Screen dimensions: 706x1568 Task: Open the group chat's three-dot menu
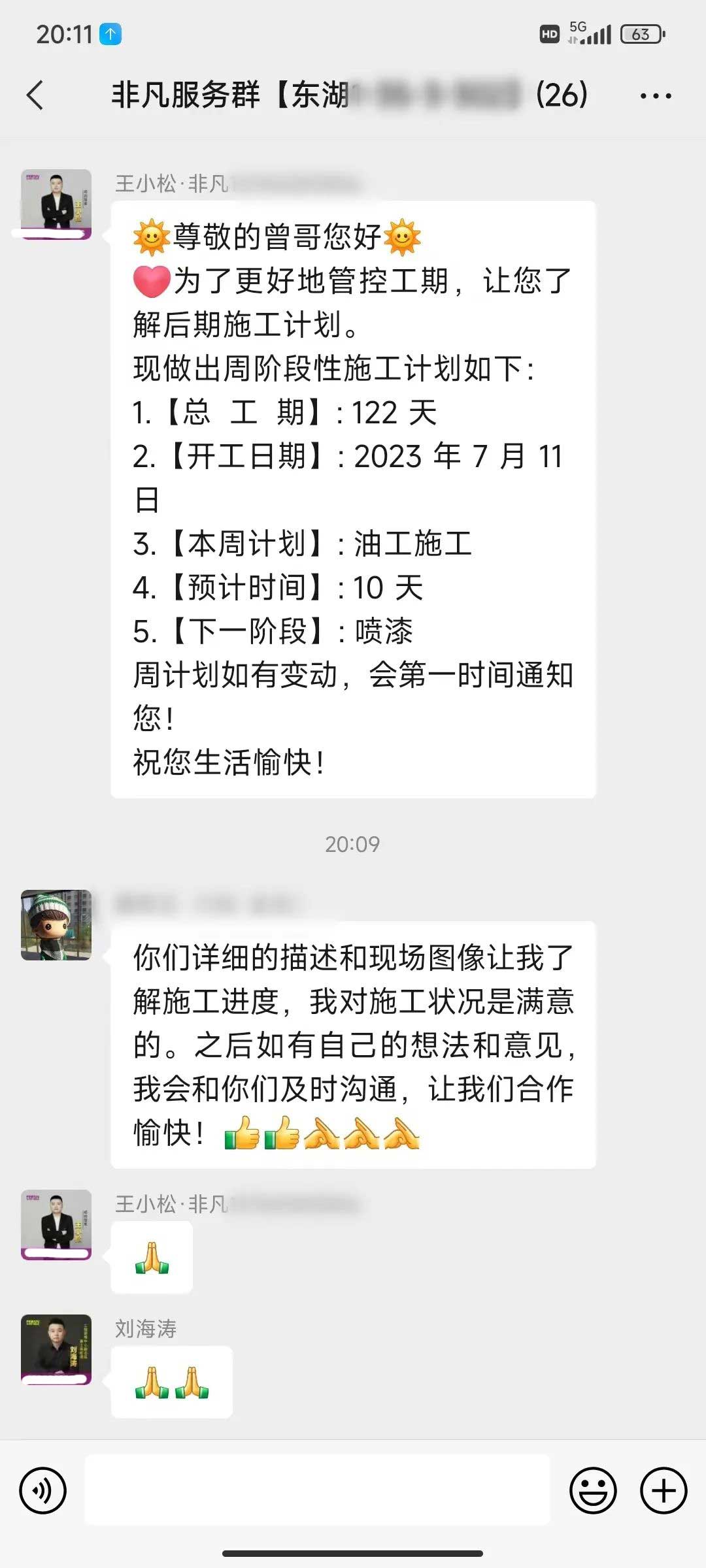(x=655, y=96)
